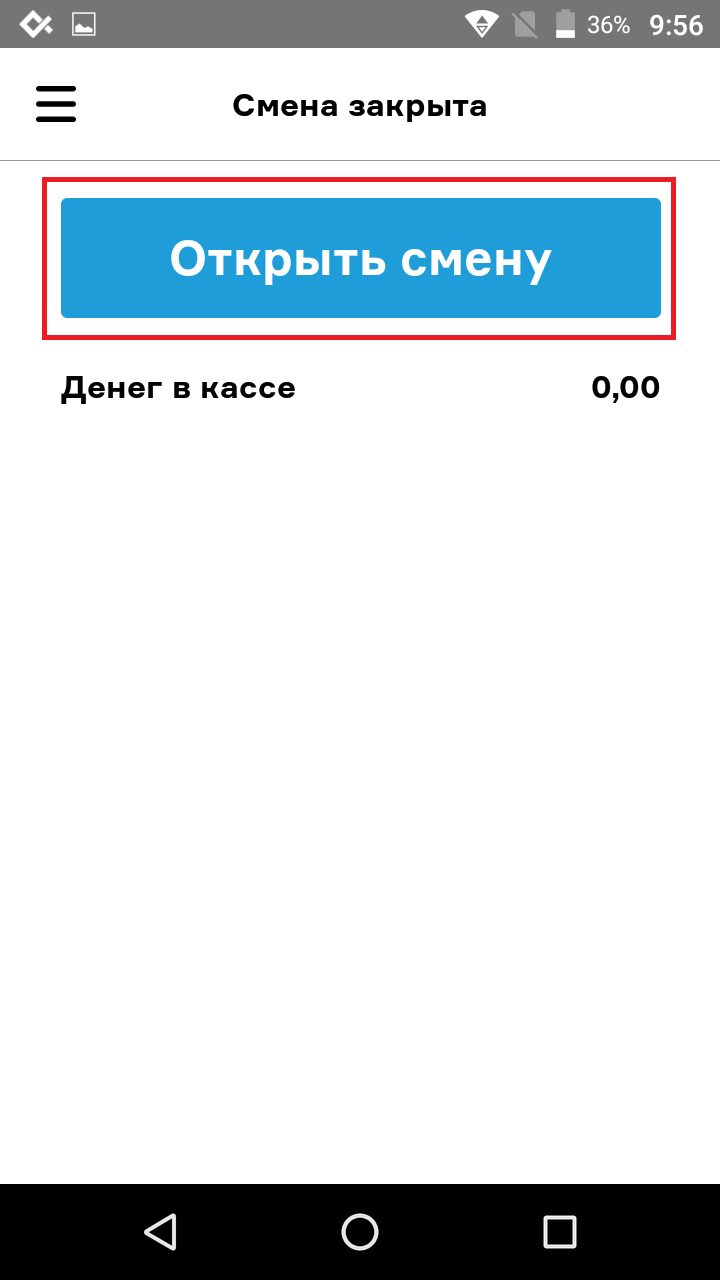Select the Денег в кассе label
This screenshot has width=720, height=1280.
tap(177, 388)
